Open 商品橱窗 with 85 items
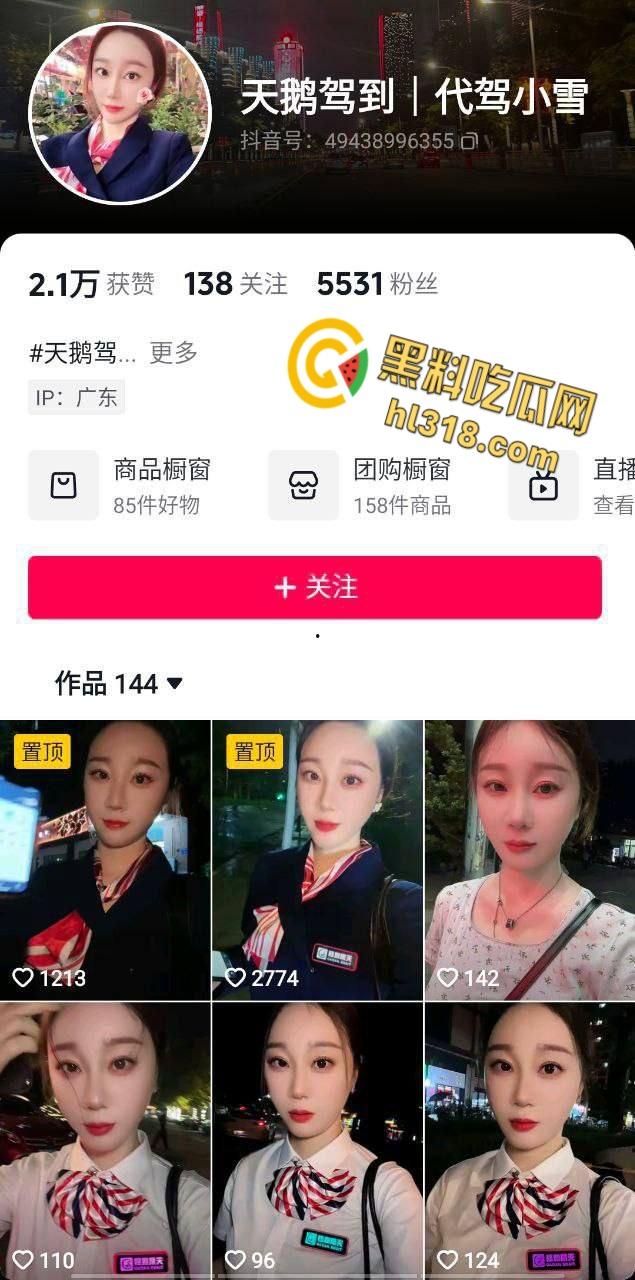Screen dimensions: 635x1280 coord(120,486)
